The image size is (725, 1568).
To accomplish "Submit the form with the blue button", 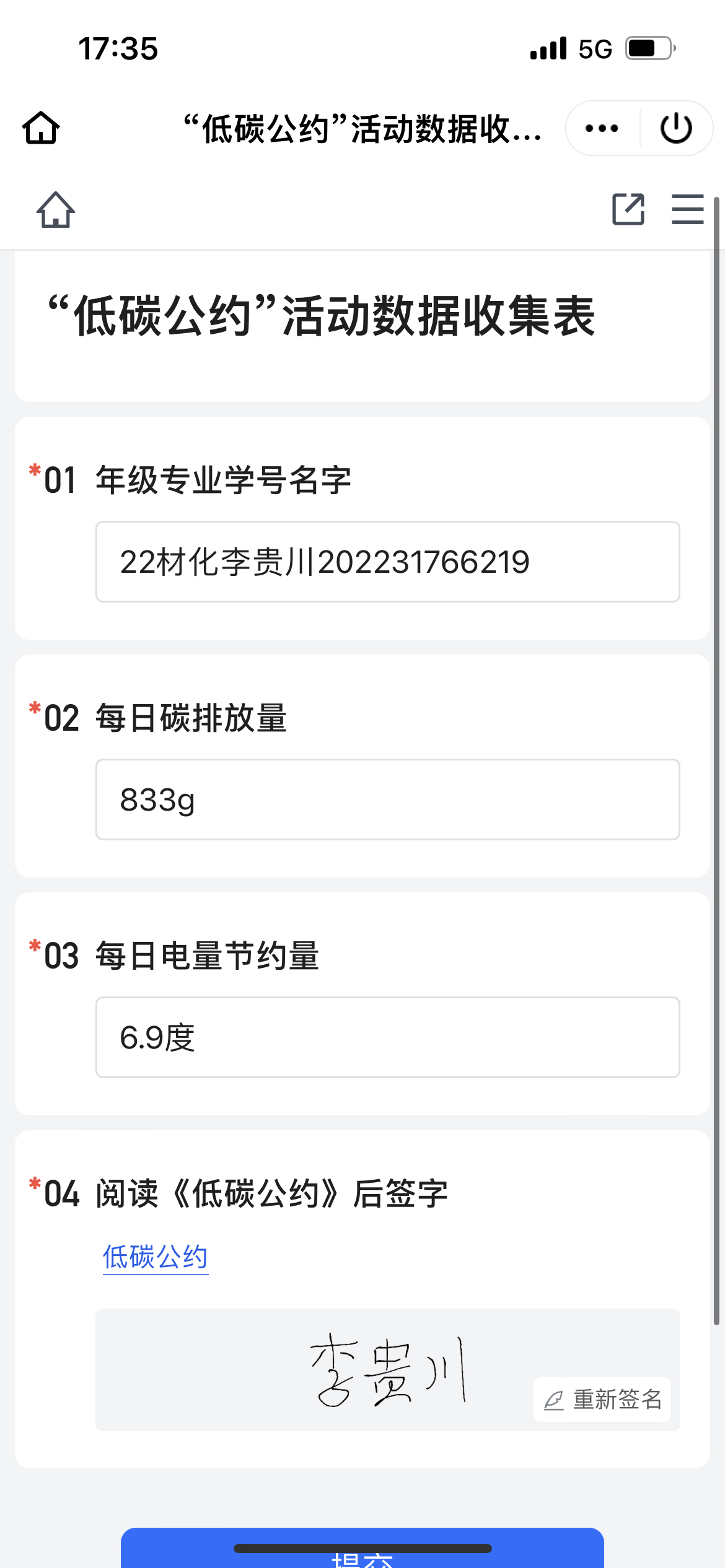I will (362, 1551).
